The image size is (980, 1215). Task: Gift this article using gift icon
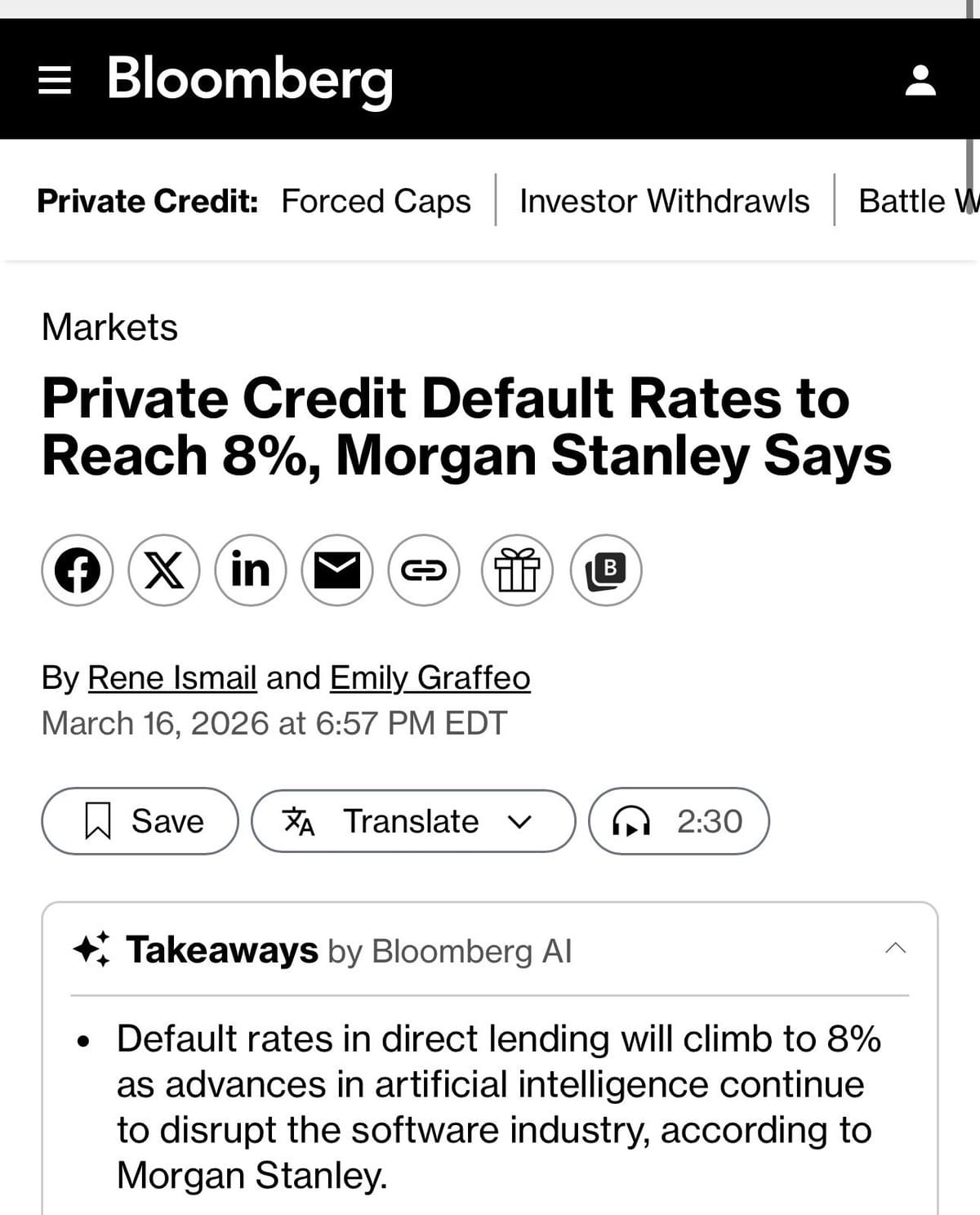pos(518,570)
